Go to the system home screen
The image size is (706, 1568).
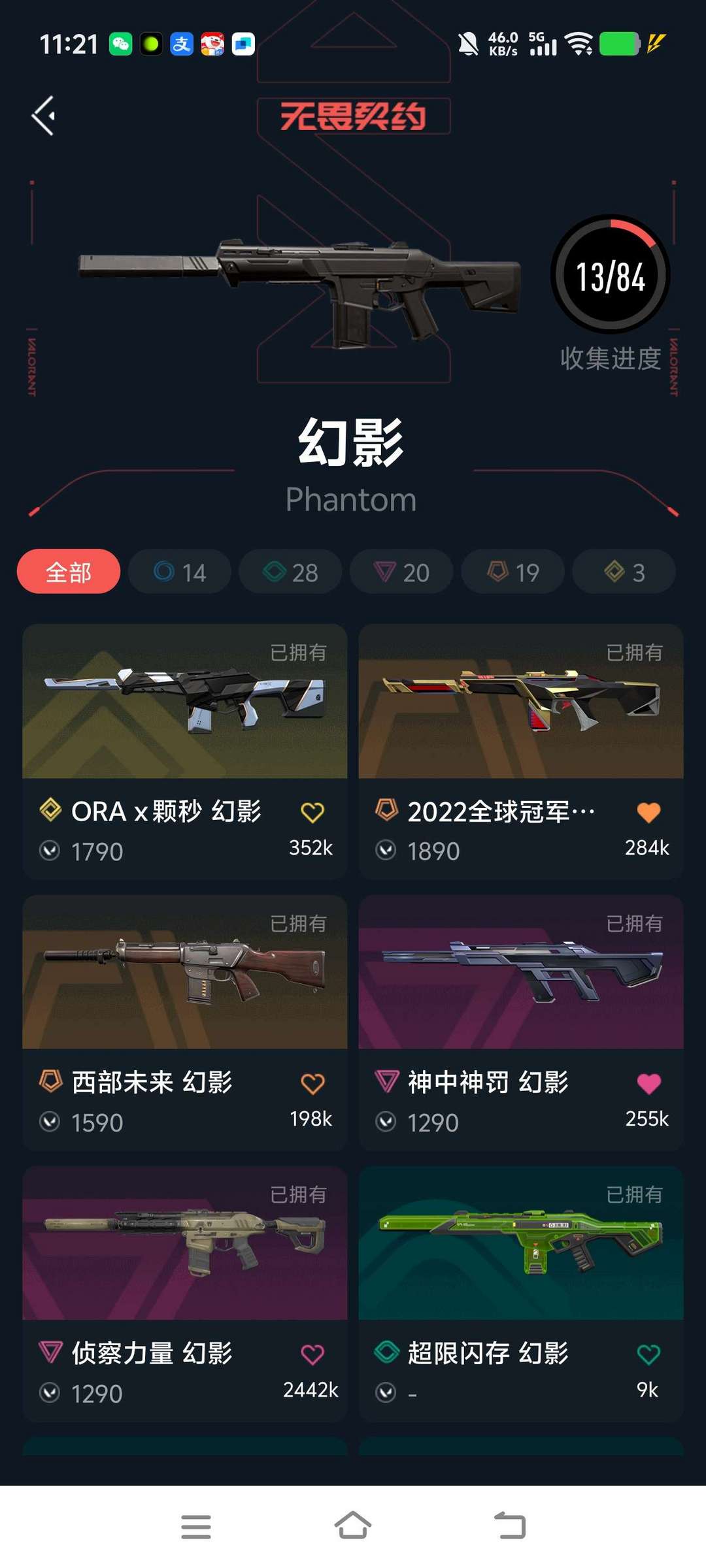click(353, 1527)
